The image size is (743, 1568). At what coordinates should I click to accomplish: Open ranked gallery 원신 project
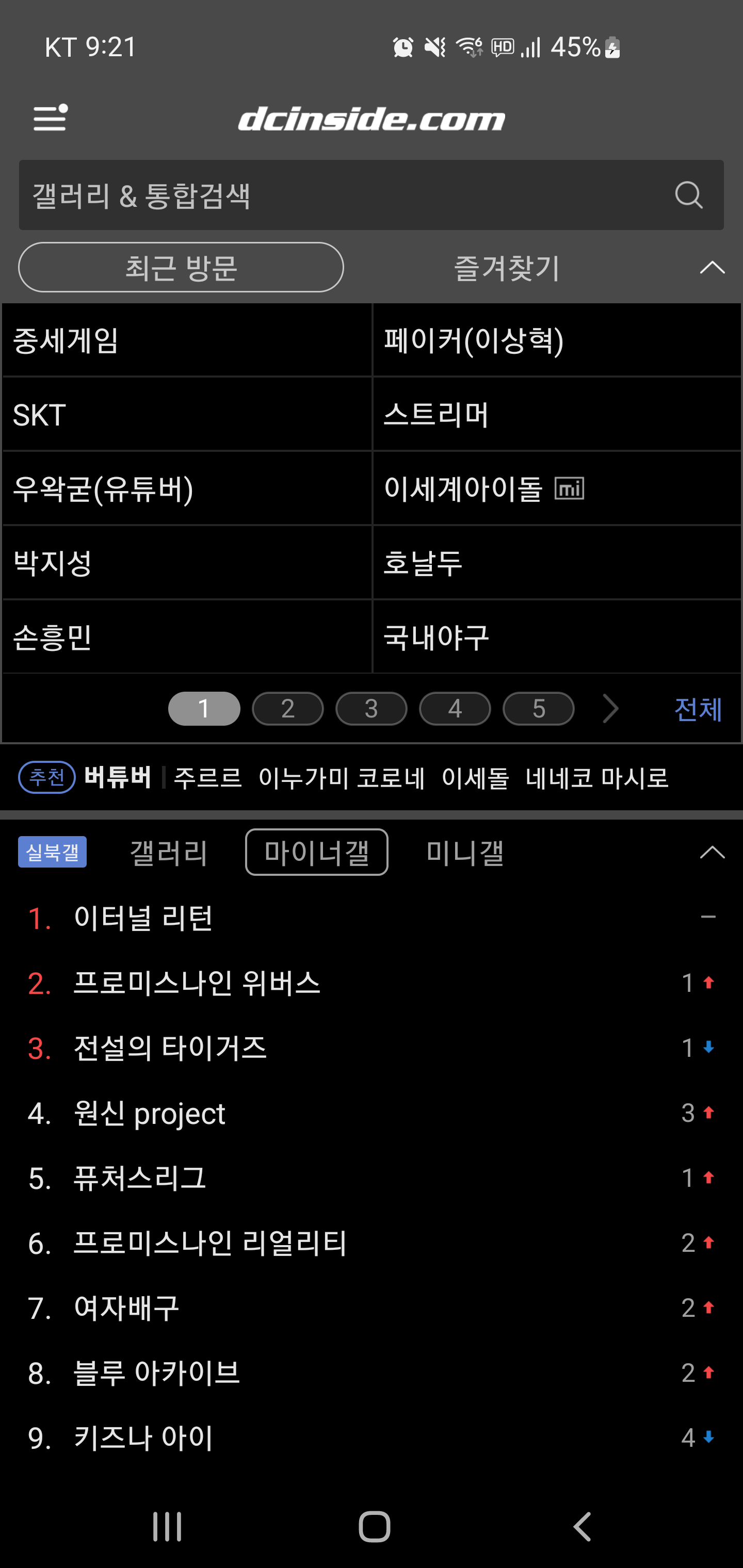[x=149, y=1113]
